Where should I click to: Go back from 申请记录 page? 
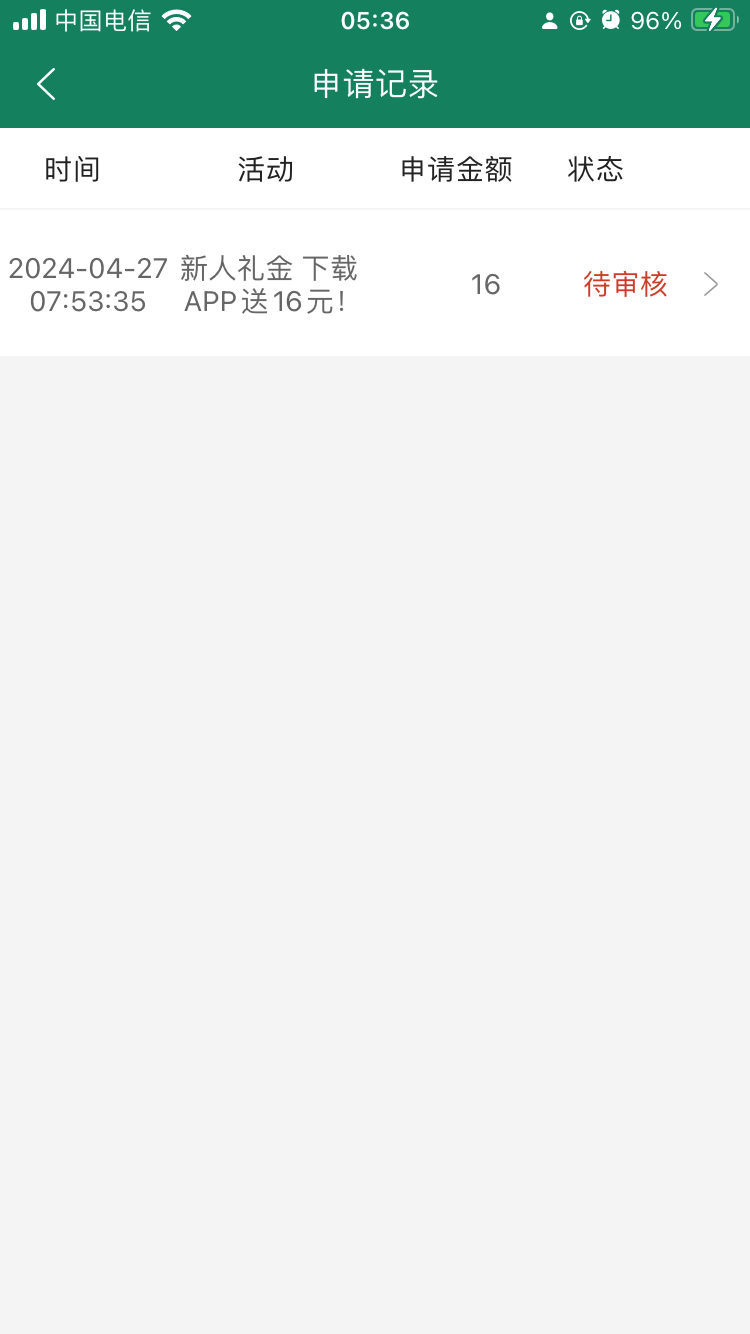(x=46, y=84)
